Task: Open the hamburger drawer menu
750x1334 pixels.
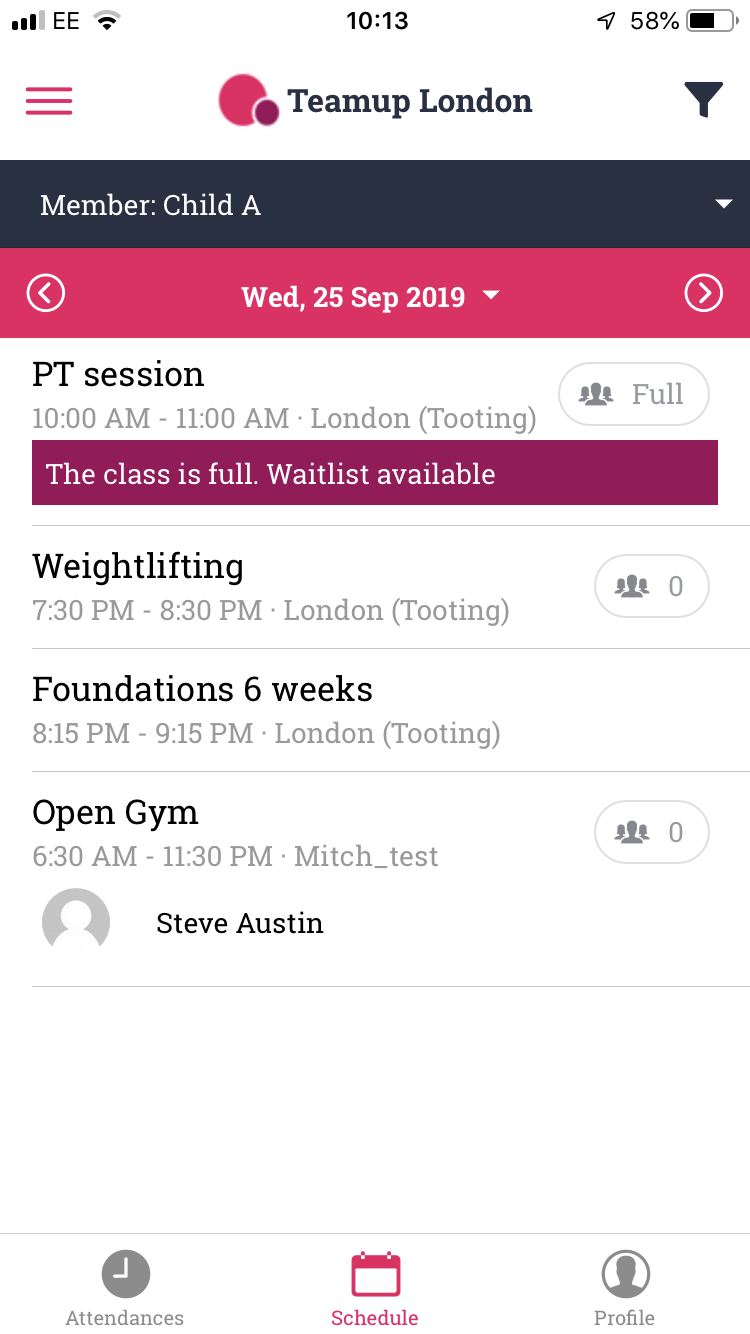Action: (x=49, y=101)
